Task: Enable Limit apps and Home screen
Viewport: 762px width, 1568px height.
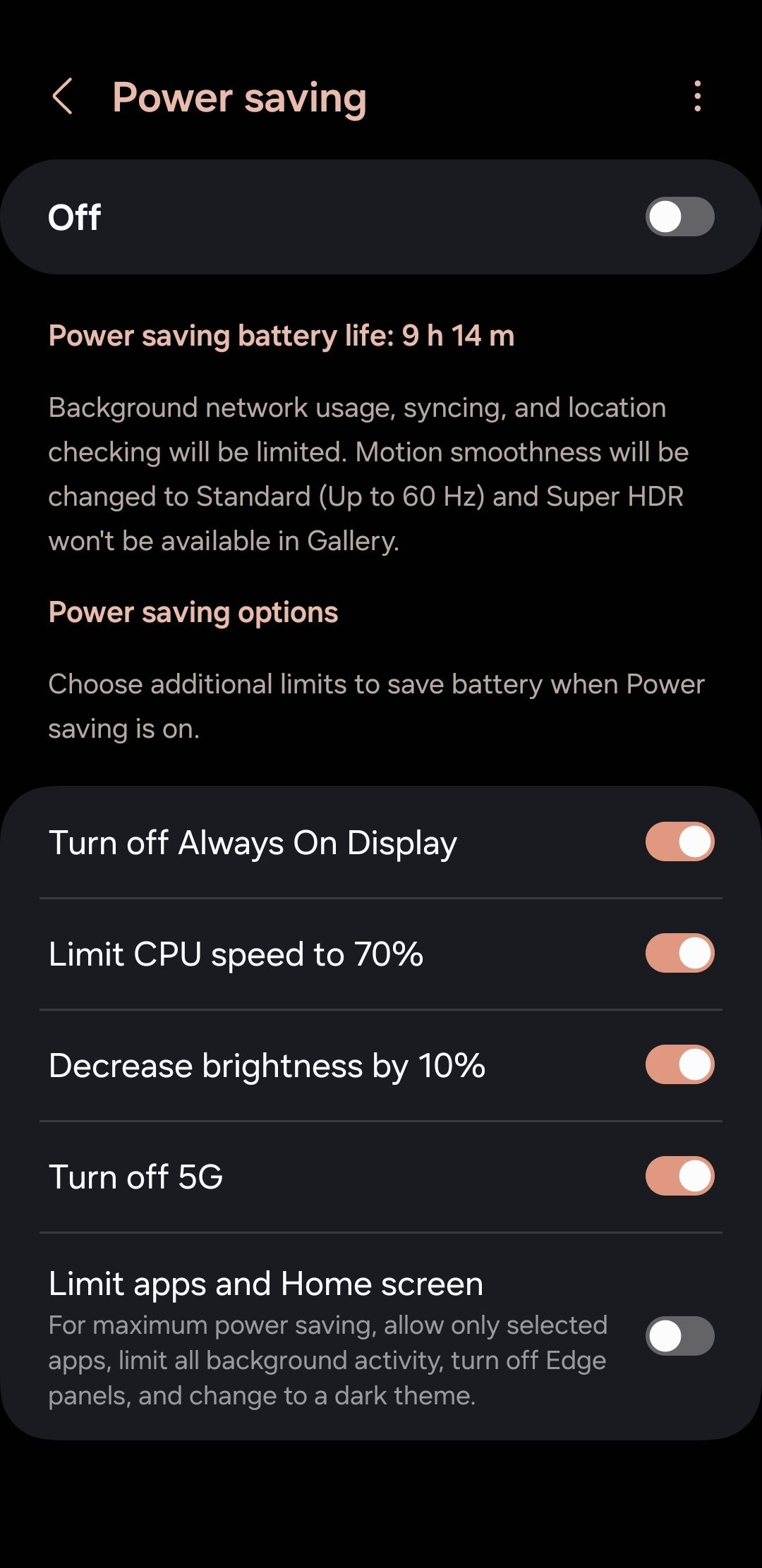Action: coord(679,1335)
